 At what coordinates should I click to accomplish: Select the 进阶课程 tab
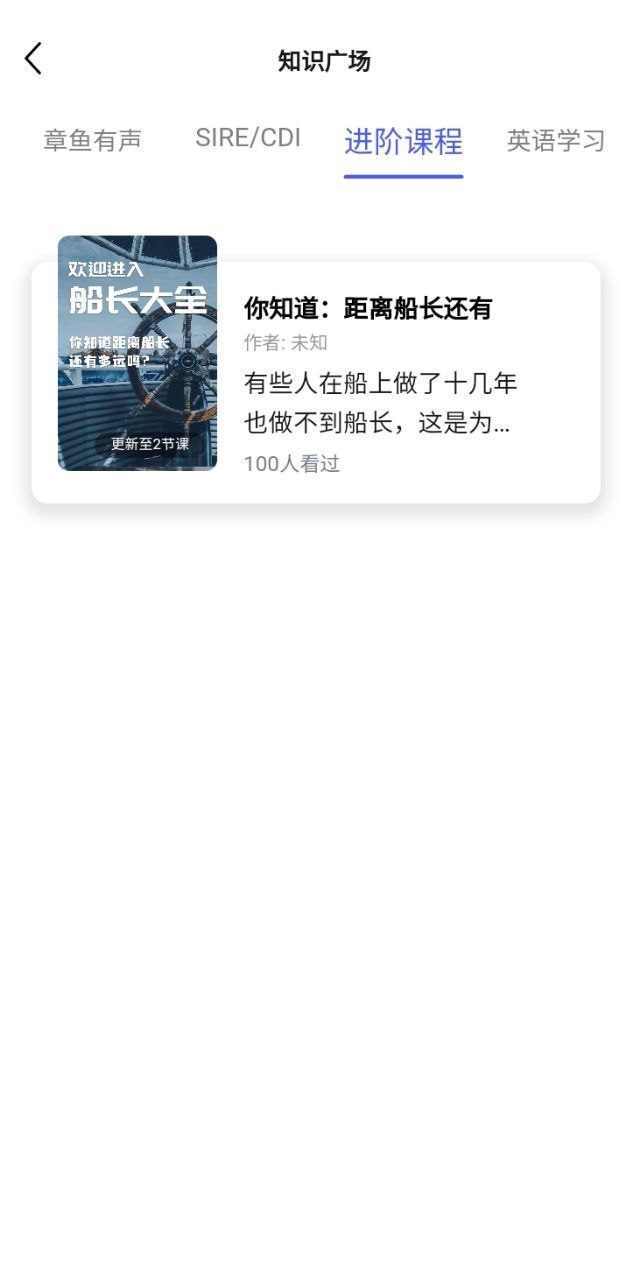[403, 141]
